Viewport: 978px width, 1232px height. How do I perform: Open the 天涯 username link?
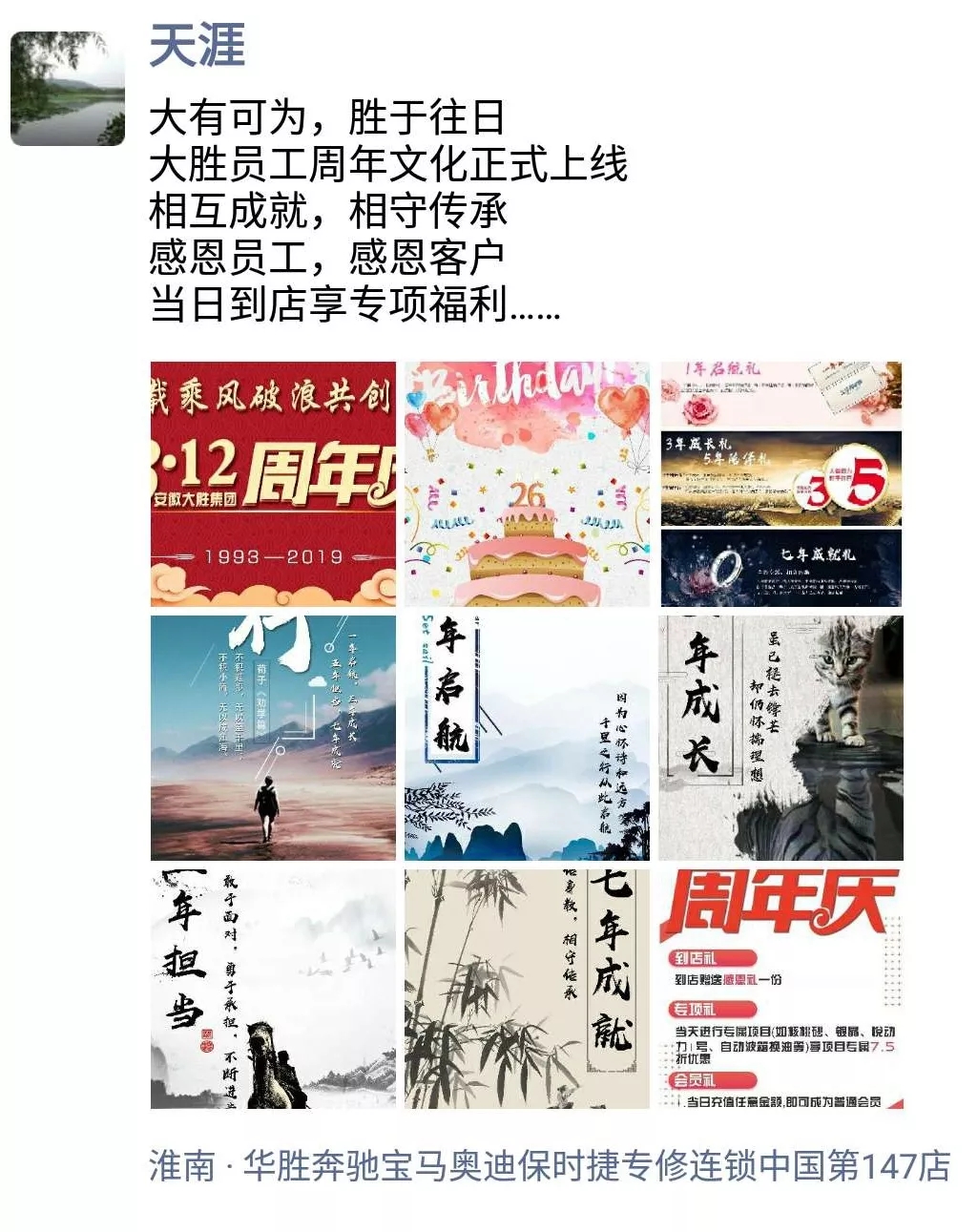[198, 45]
